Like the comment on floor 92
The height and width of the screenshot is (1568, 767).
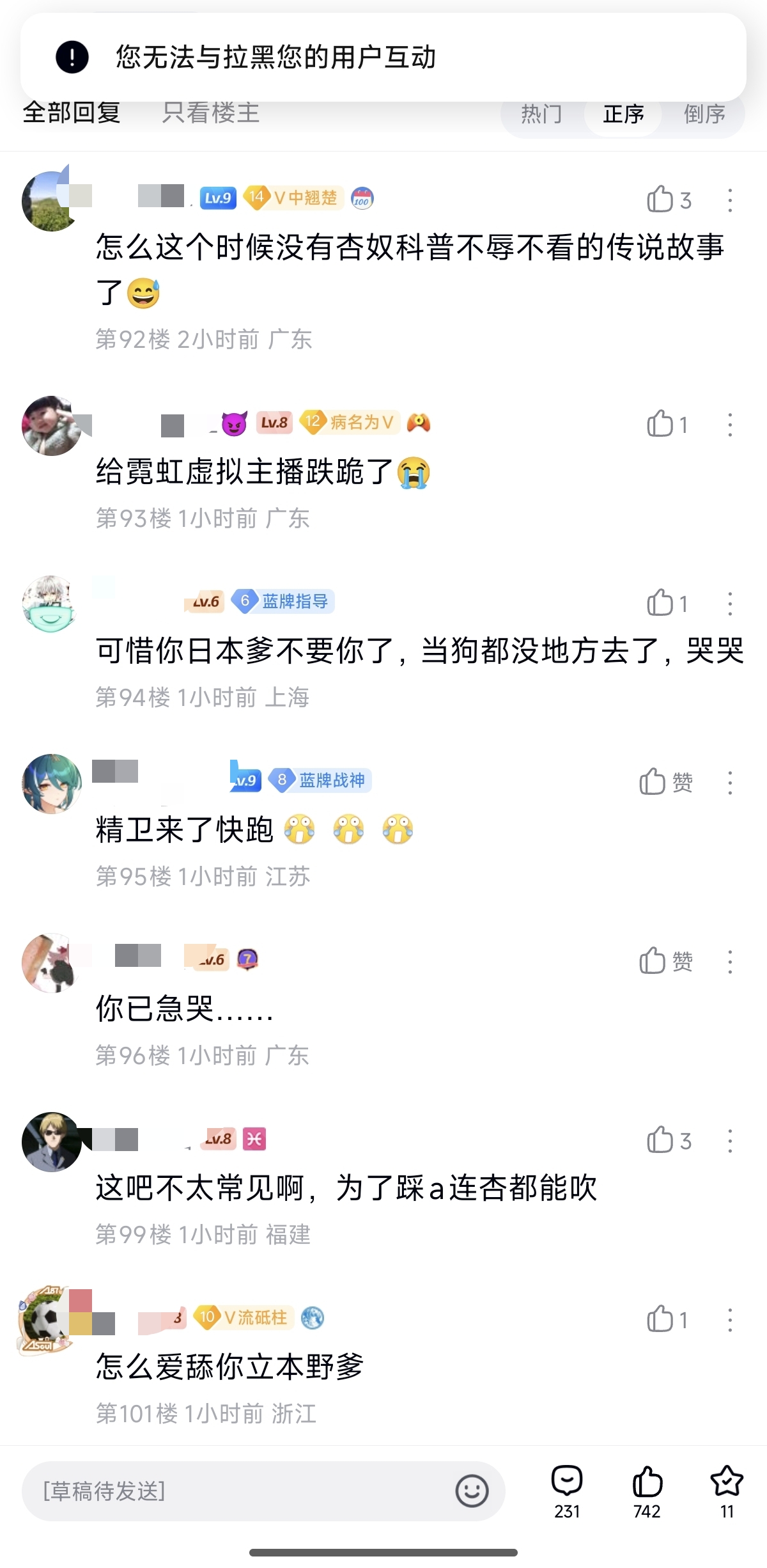tap(668, 200)
